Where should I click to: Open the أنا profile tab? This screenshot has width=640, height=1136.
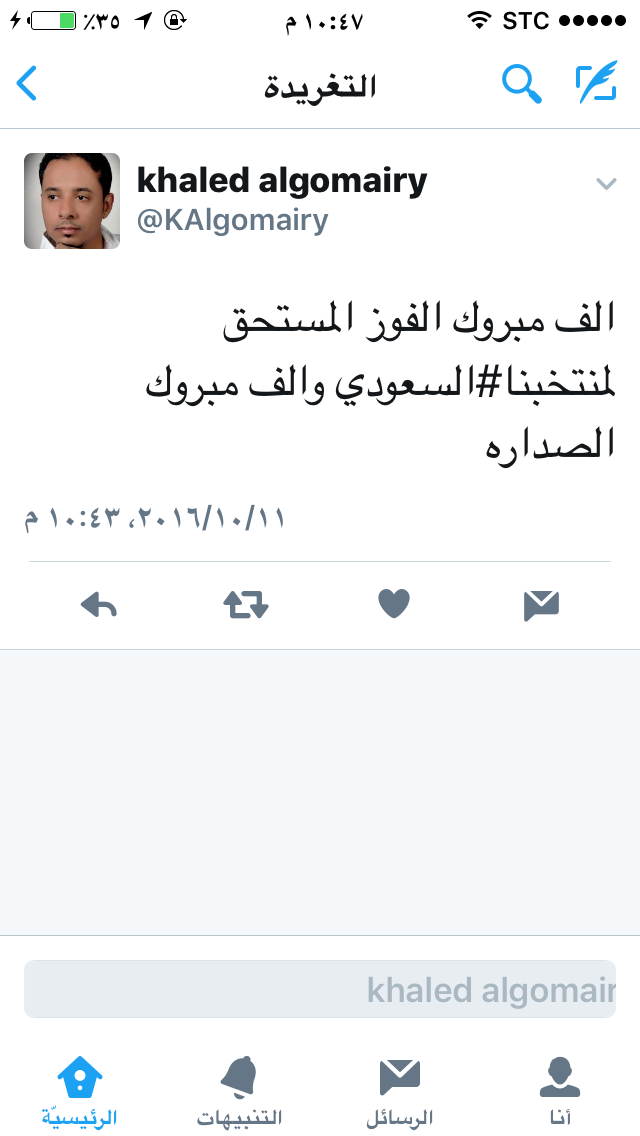pos(560,1091)
